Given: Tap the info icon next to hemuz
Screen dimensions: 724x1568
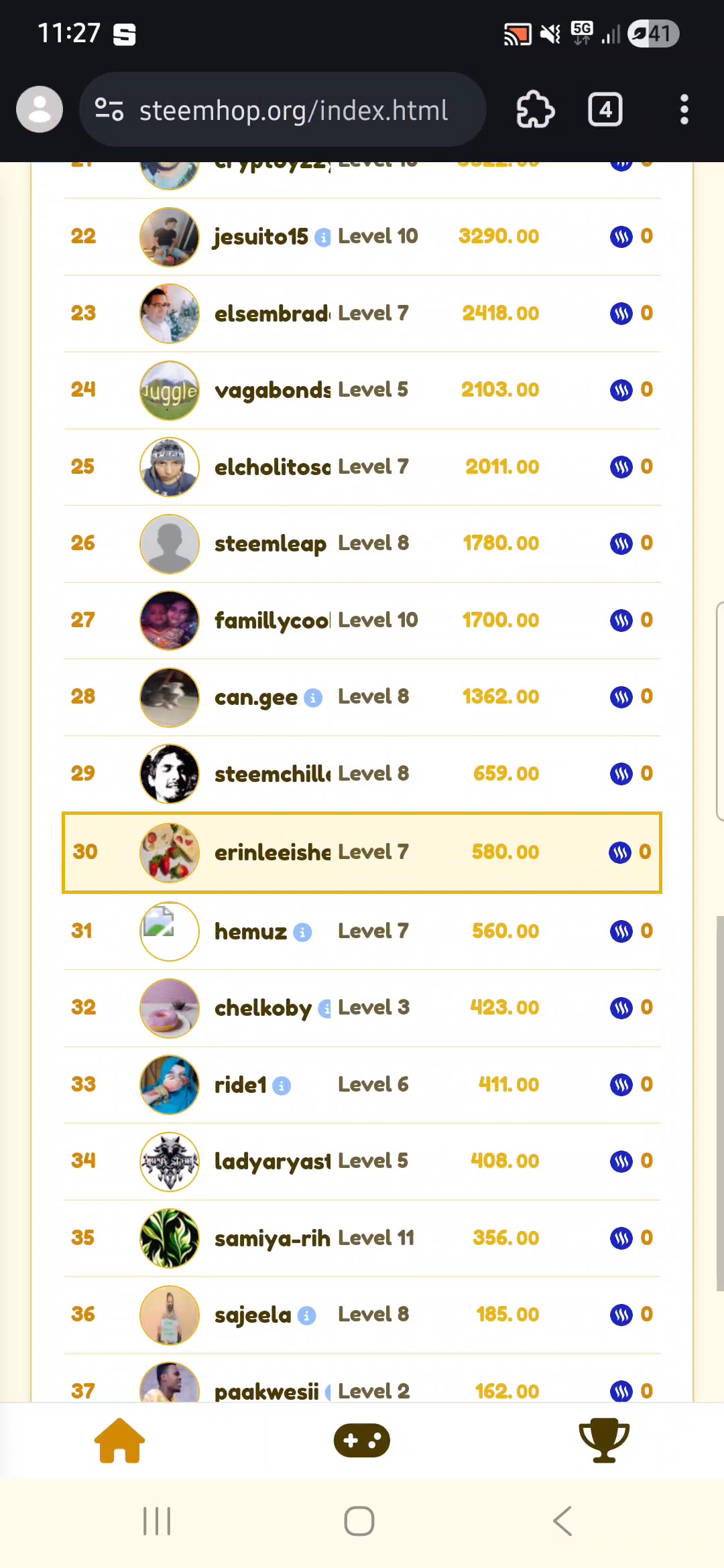Looking at the screenshot, I should coord(302,932).
